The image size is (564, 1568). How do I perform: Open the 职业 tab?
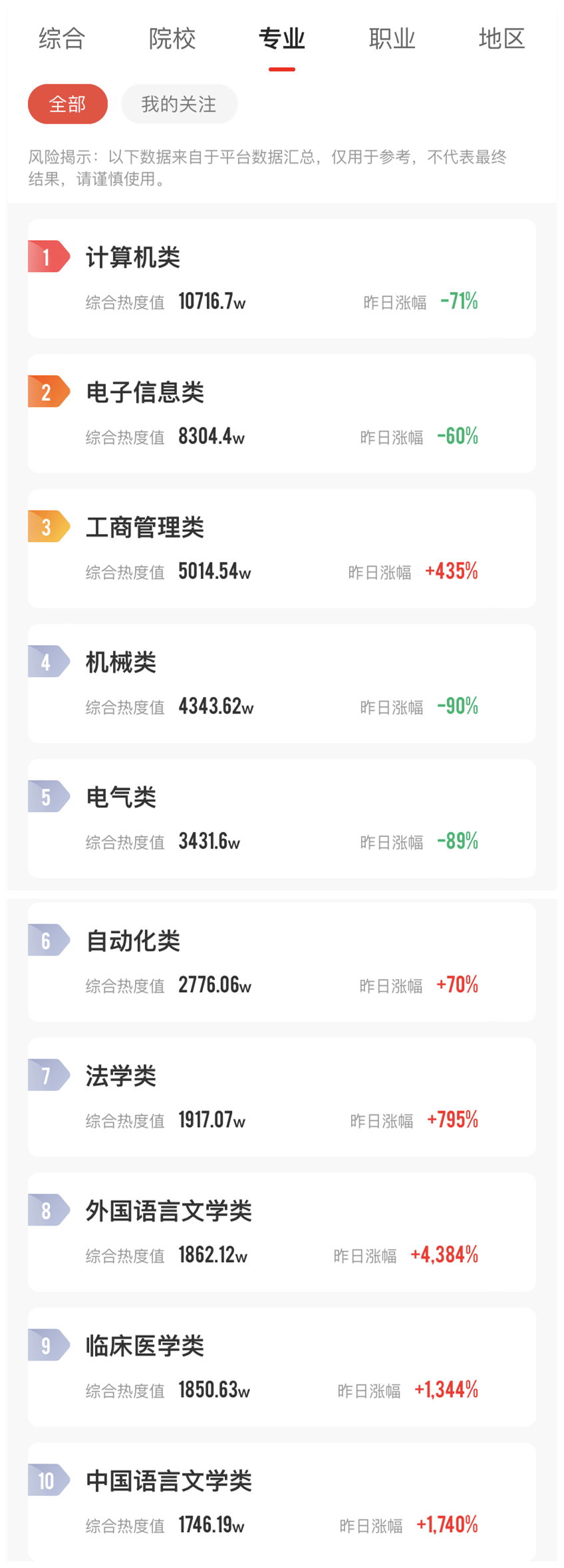point(393,40)
